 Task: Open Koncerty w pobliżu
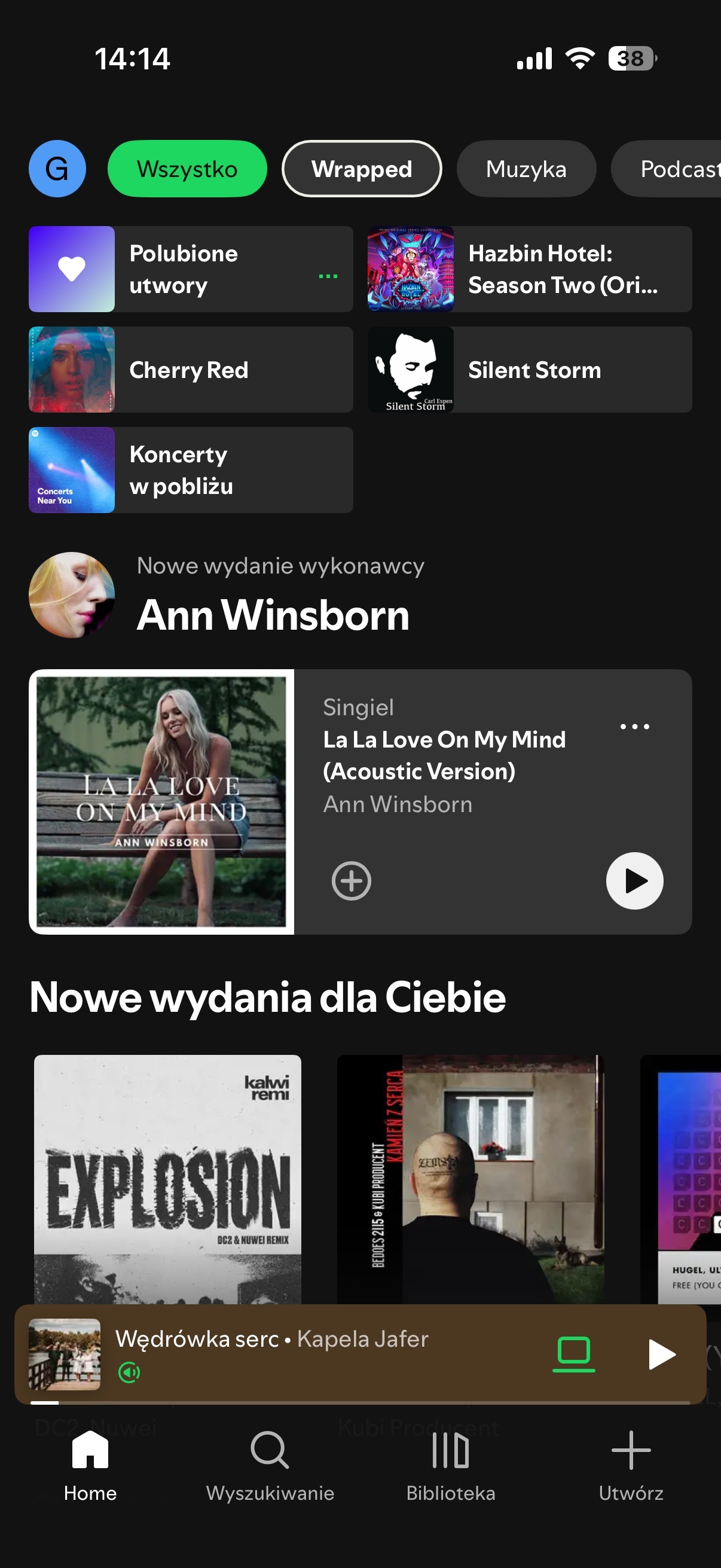[190, 470]
